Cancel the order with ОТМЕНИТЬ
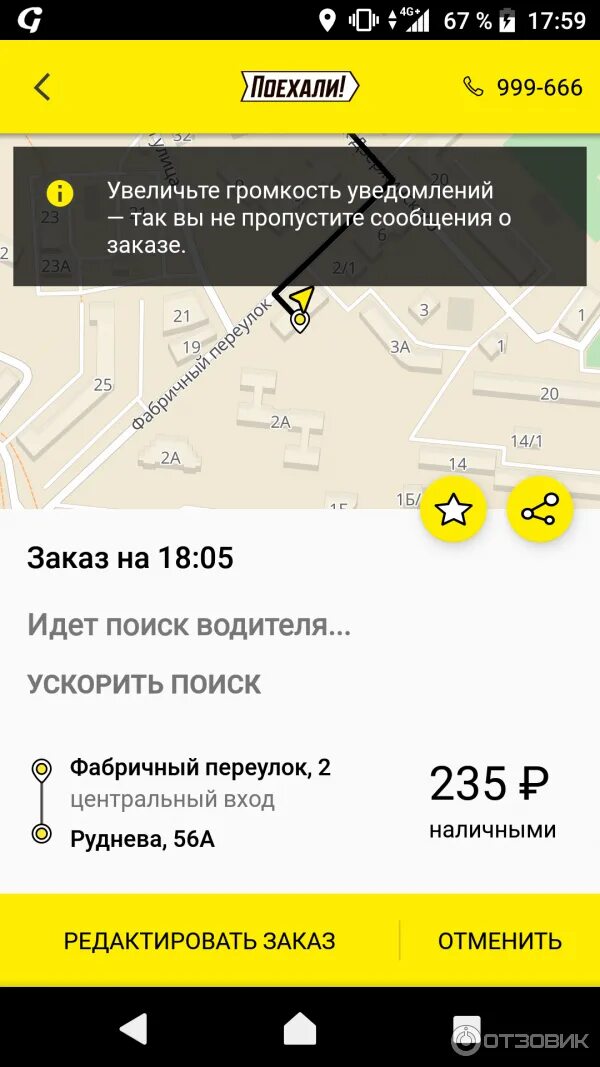The image size is (600, 1067). click(500, 941)
